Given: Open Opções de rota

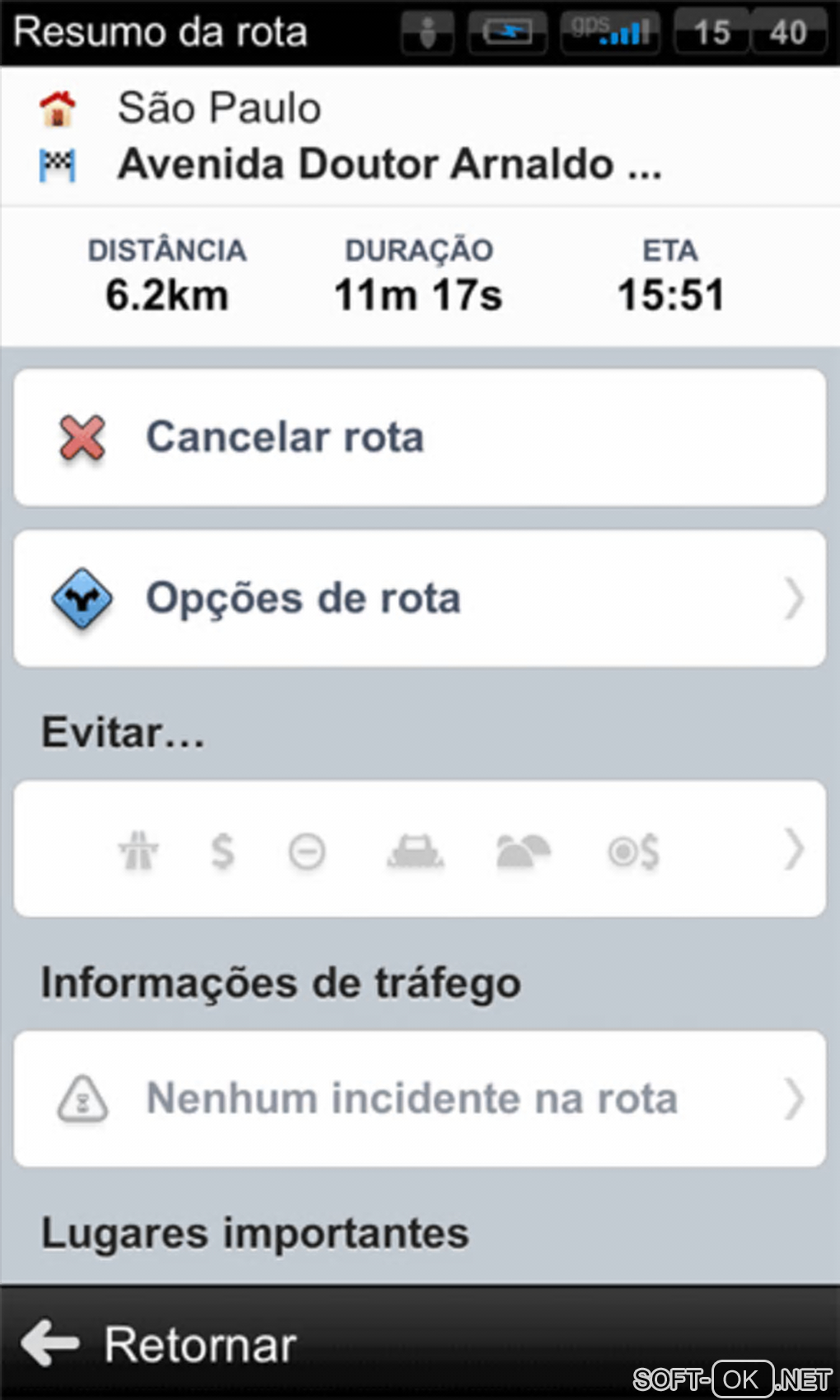Looking at the screenshot, I should (x=418, y=599).
